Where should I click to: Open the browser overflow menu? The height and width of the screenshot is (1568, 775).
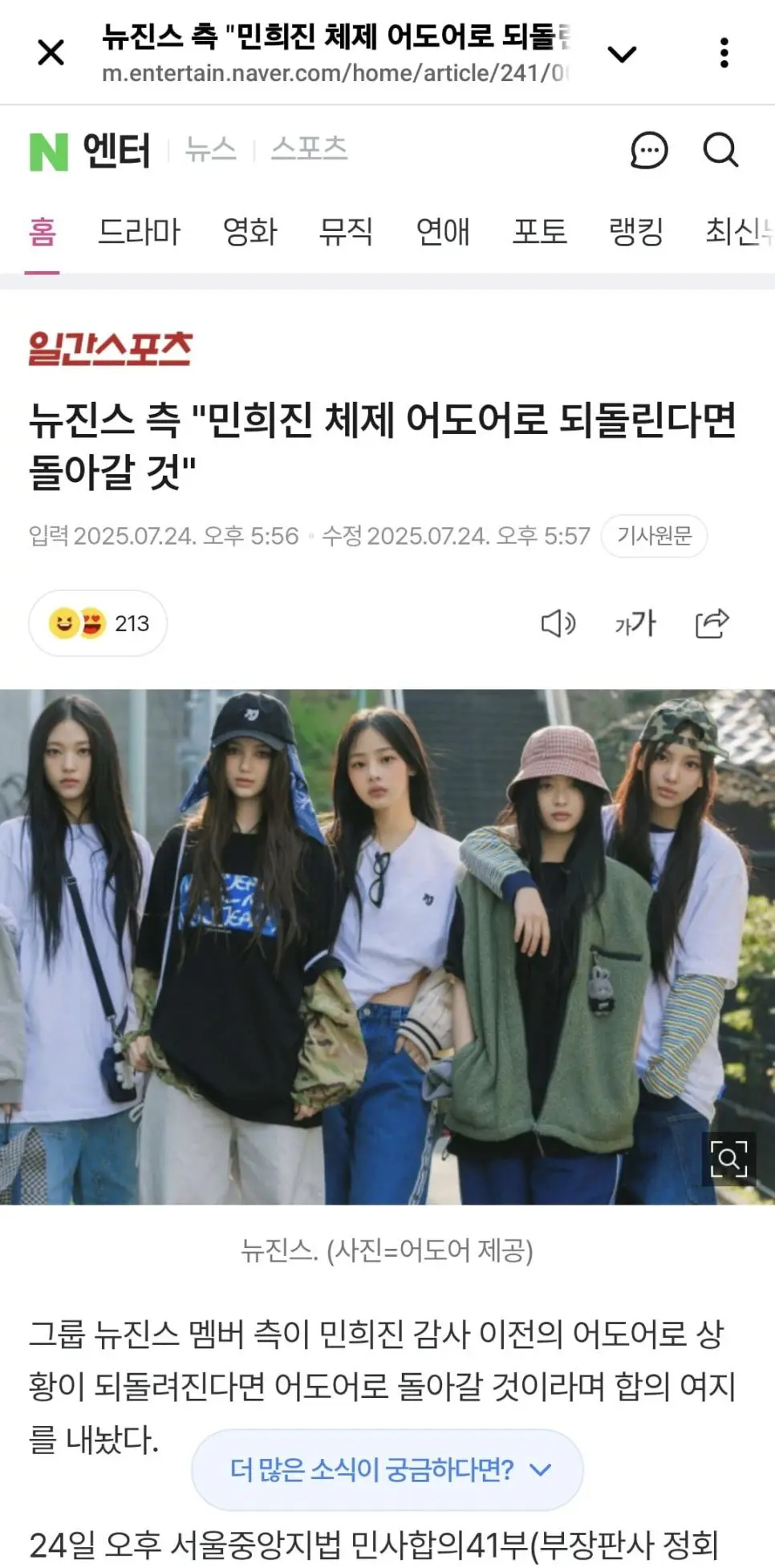[x=724, y=54]
